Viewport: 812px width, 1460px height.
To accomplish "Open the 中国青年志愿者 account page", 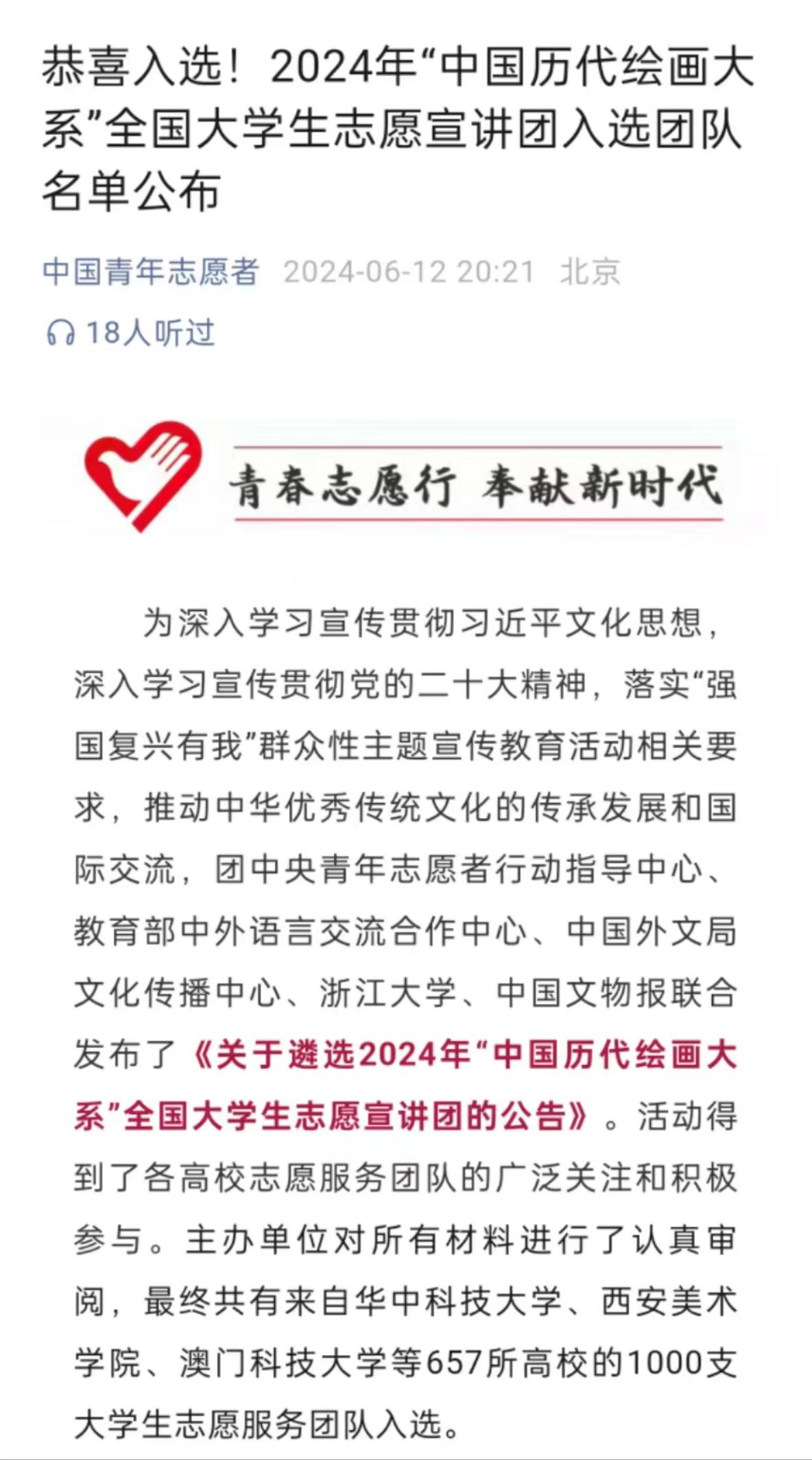I will [x=150, y=272].
